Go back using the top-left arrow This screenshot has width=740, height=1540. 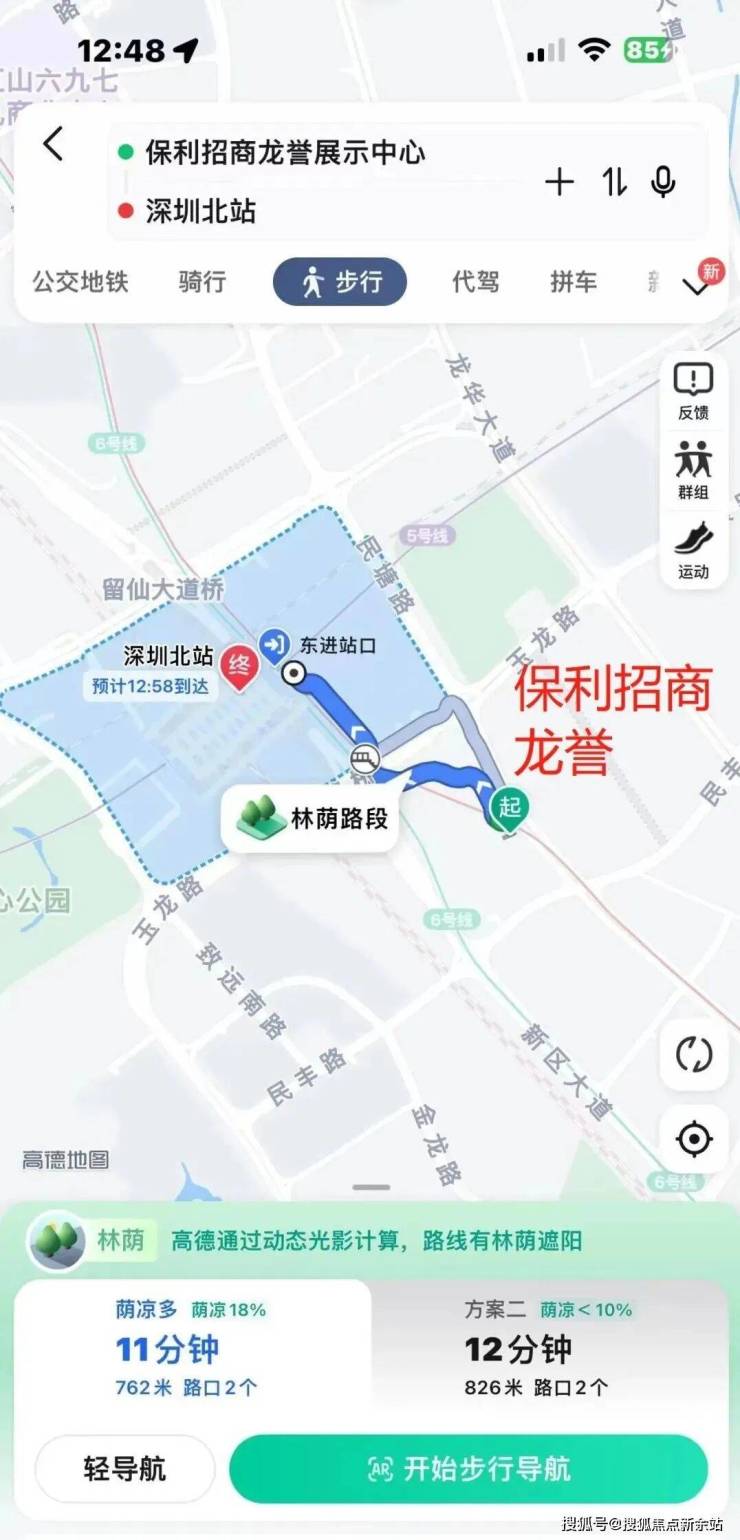(x=54, y=145)
